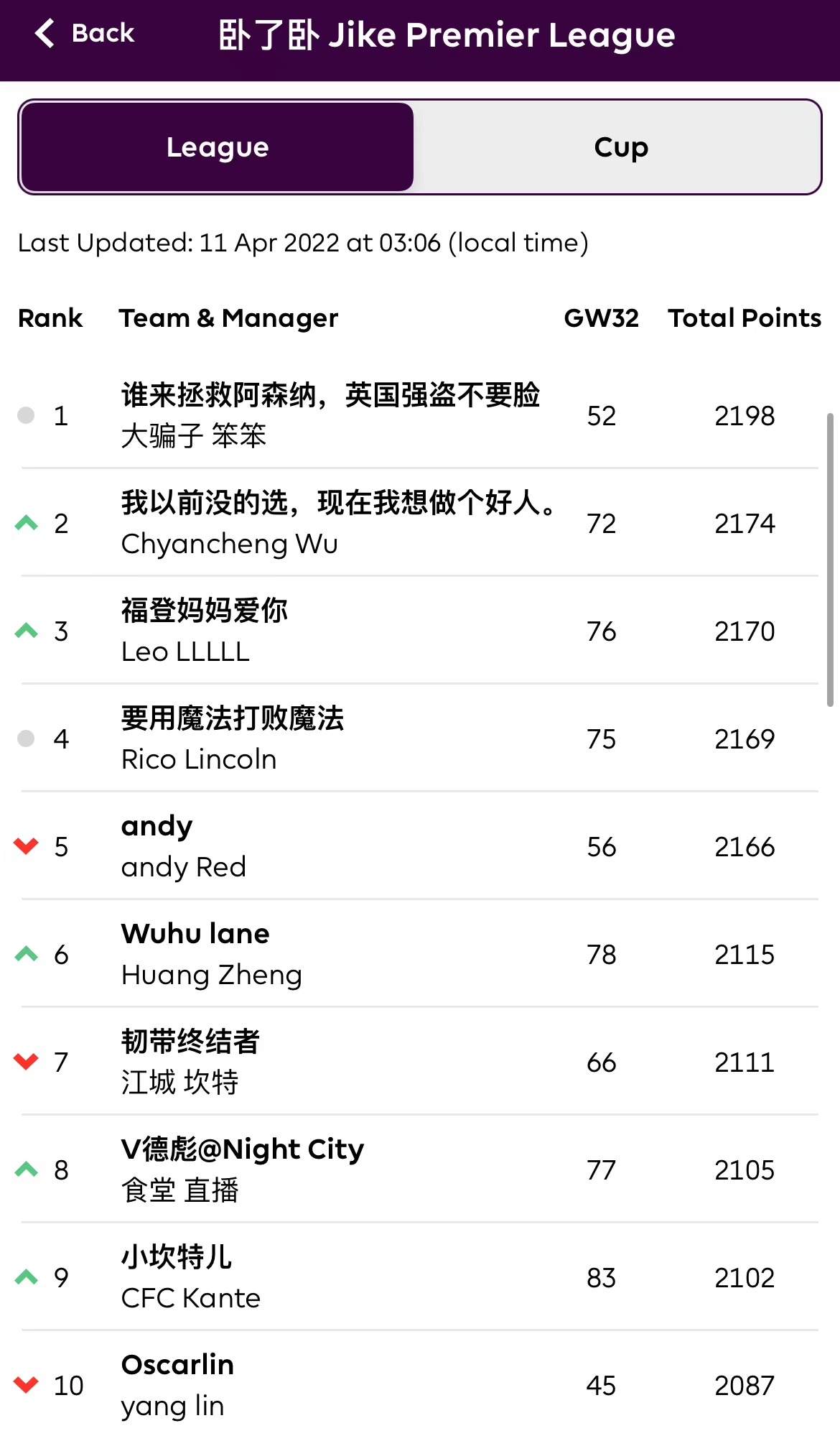Go back using the Back button
This screenshot has height=1436, width=840.
85,33
